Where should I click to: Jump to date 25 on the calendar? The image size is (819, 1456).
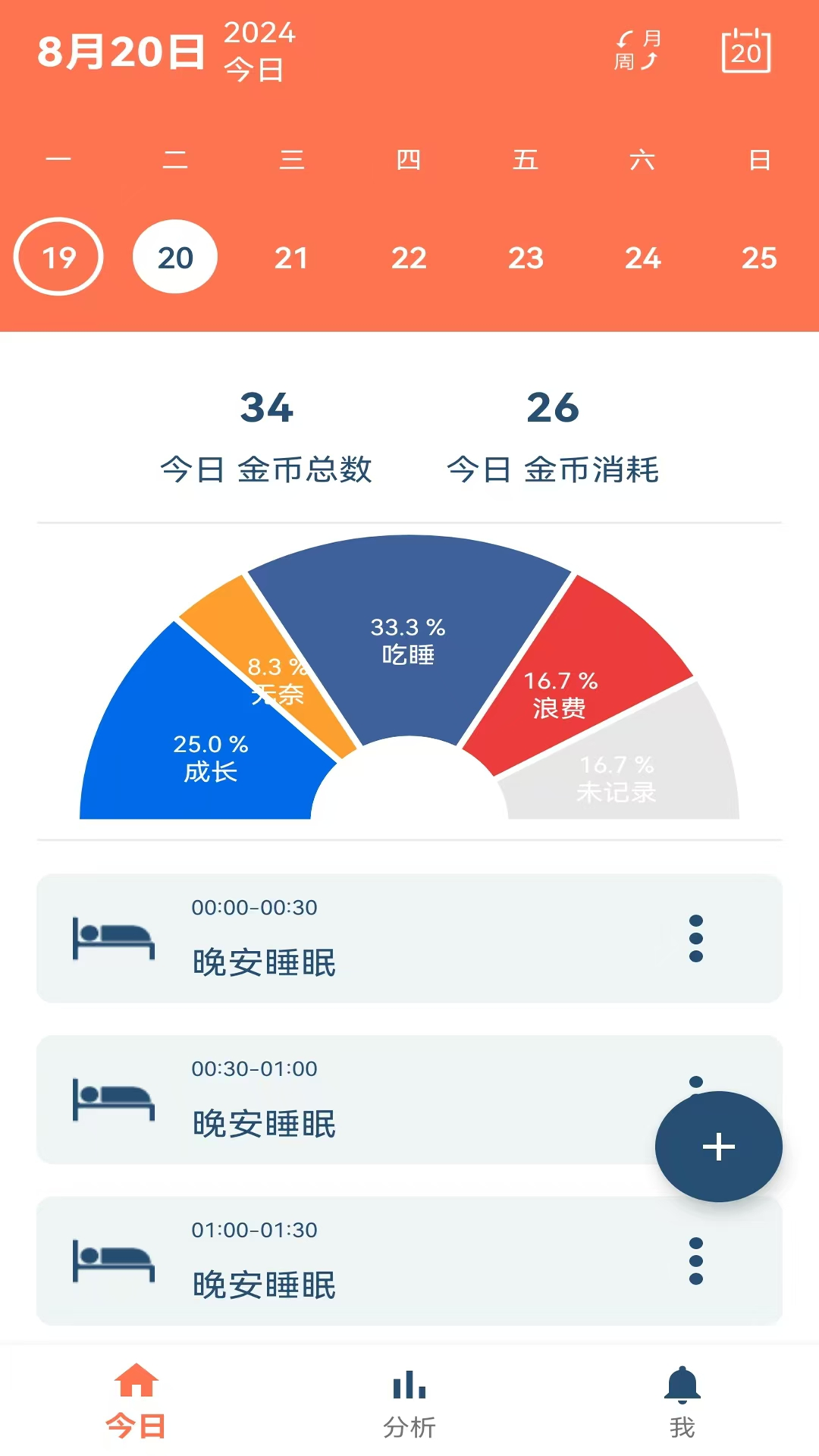(x=759, y=258)
